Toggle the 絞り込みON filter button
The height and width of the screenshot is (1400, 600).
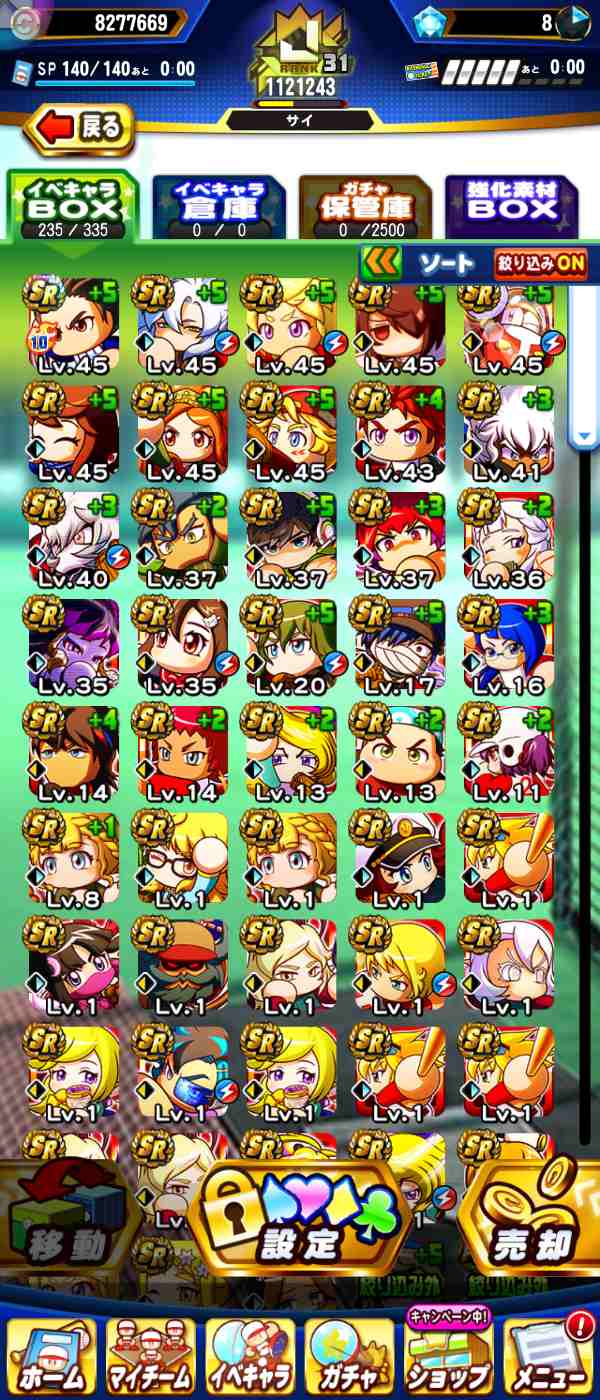click(540, 264)
